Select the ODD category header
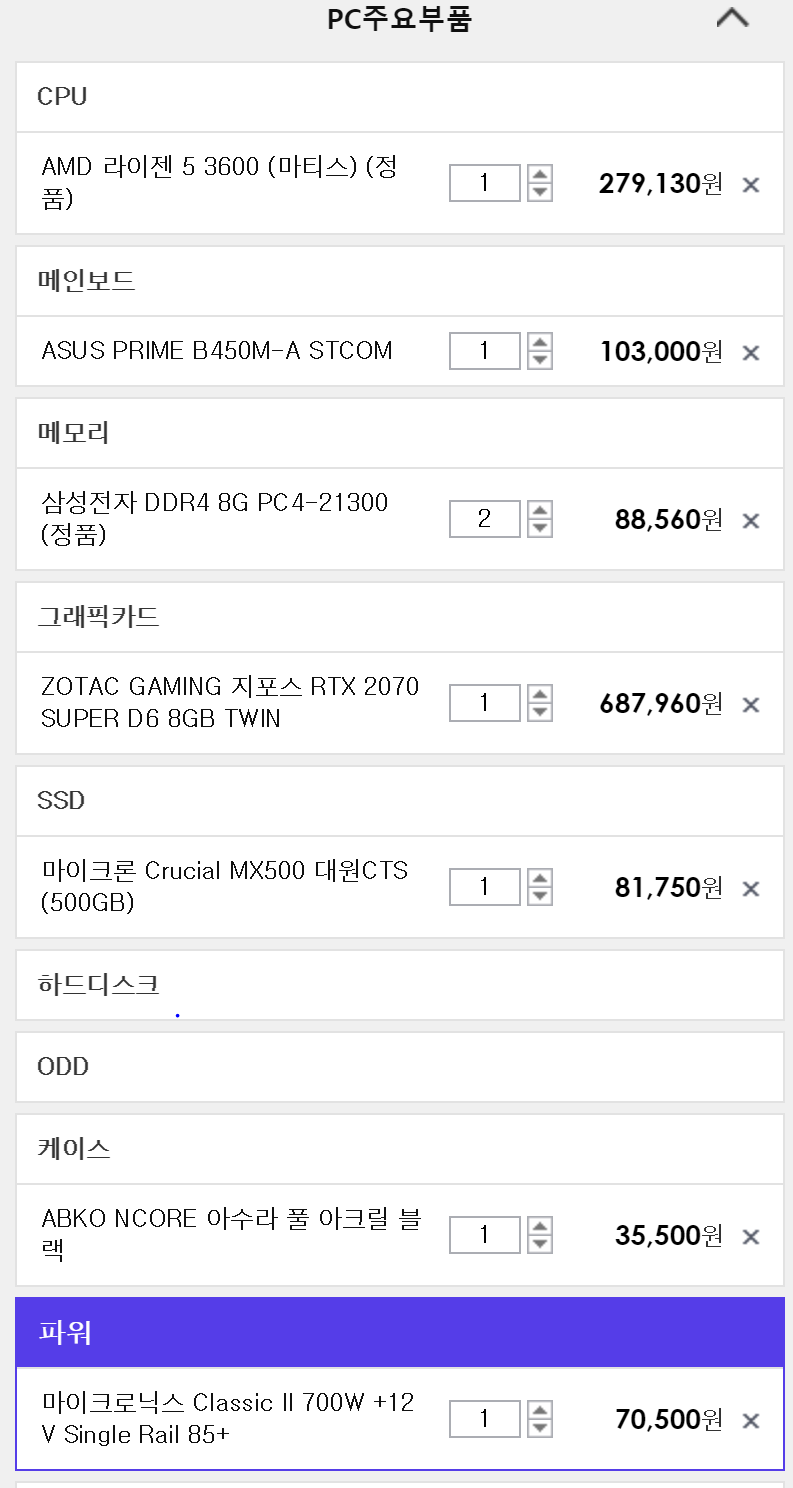 [x=63, y=1066]
